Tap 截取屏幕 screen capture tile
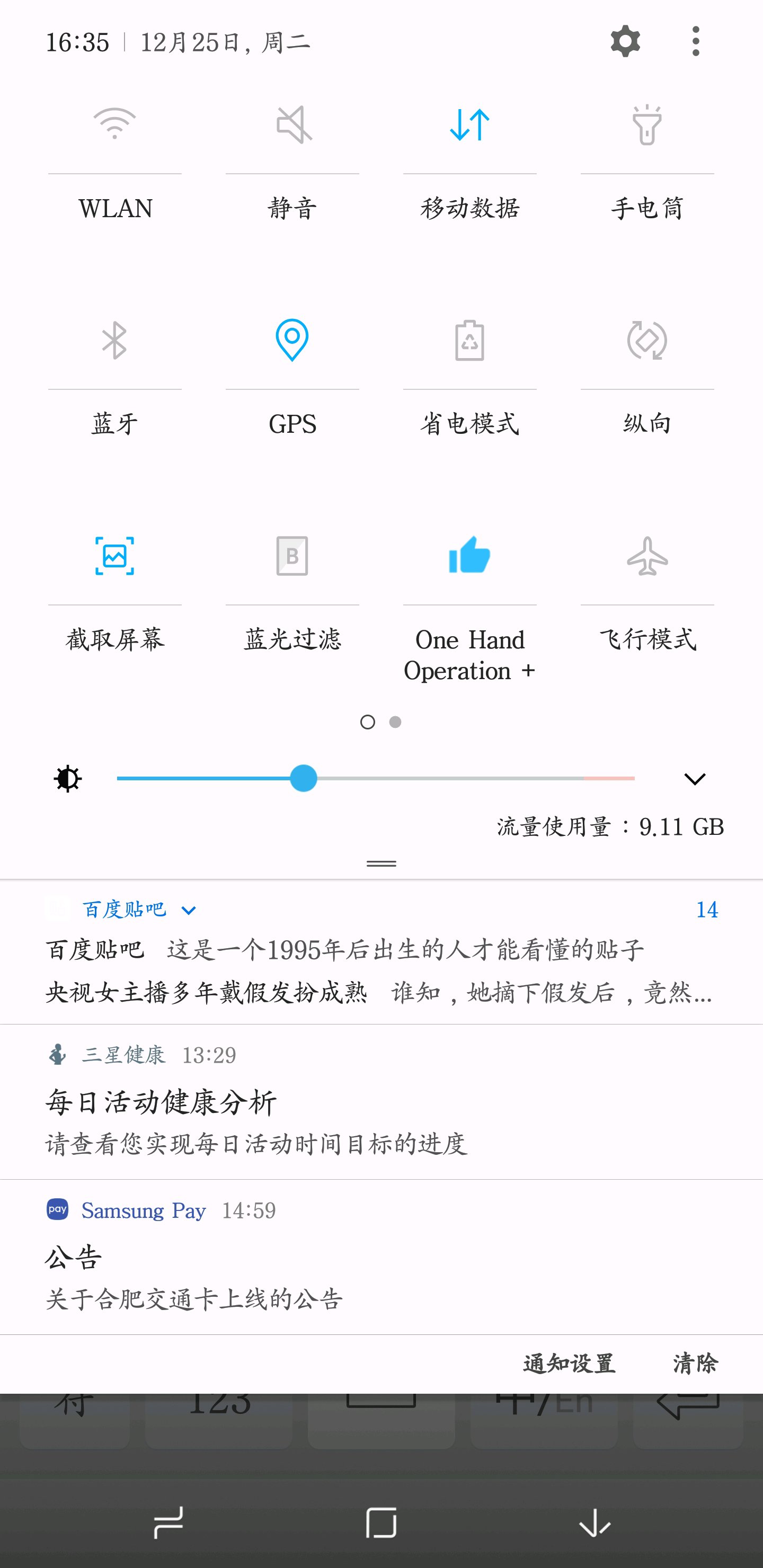Screen dimensions: 763x1568 pos(114,556)
